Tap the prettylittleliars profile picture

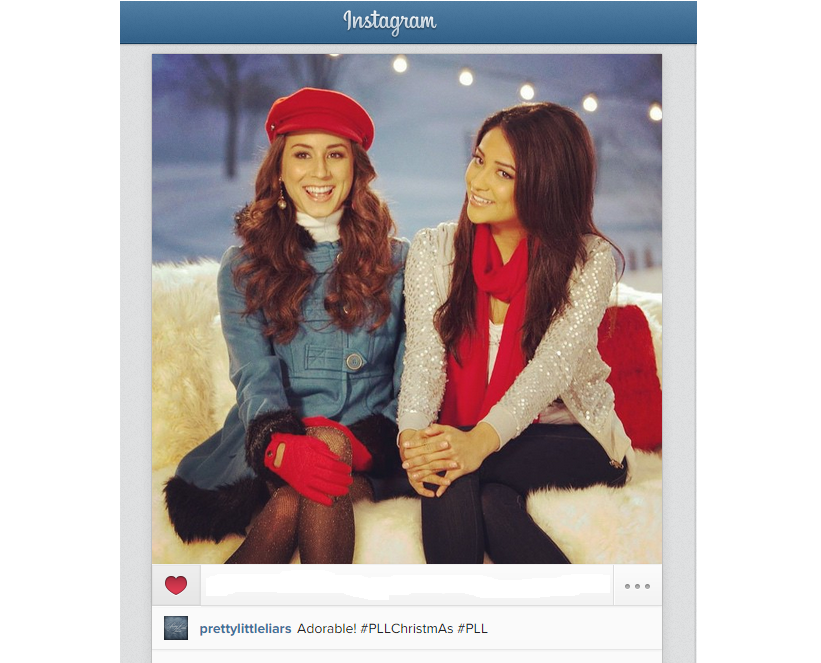click(176, 628)
